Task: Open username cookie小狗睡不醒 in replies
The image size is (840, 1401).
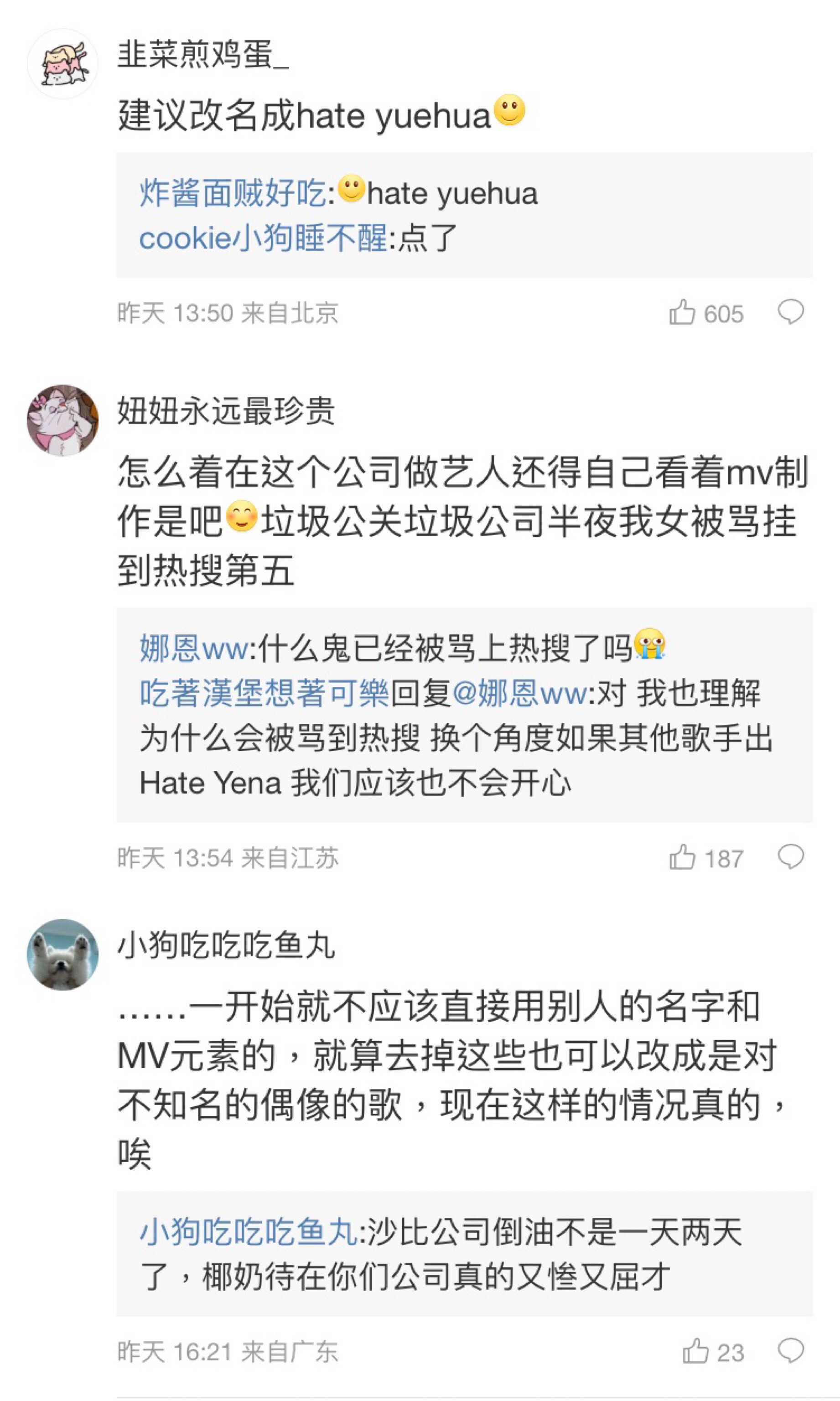Action: [263, 238]
